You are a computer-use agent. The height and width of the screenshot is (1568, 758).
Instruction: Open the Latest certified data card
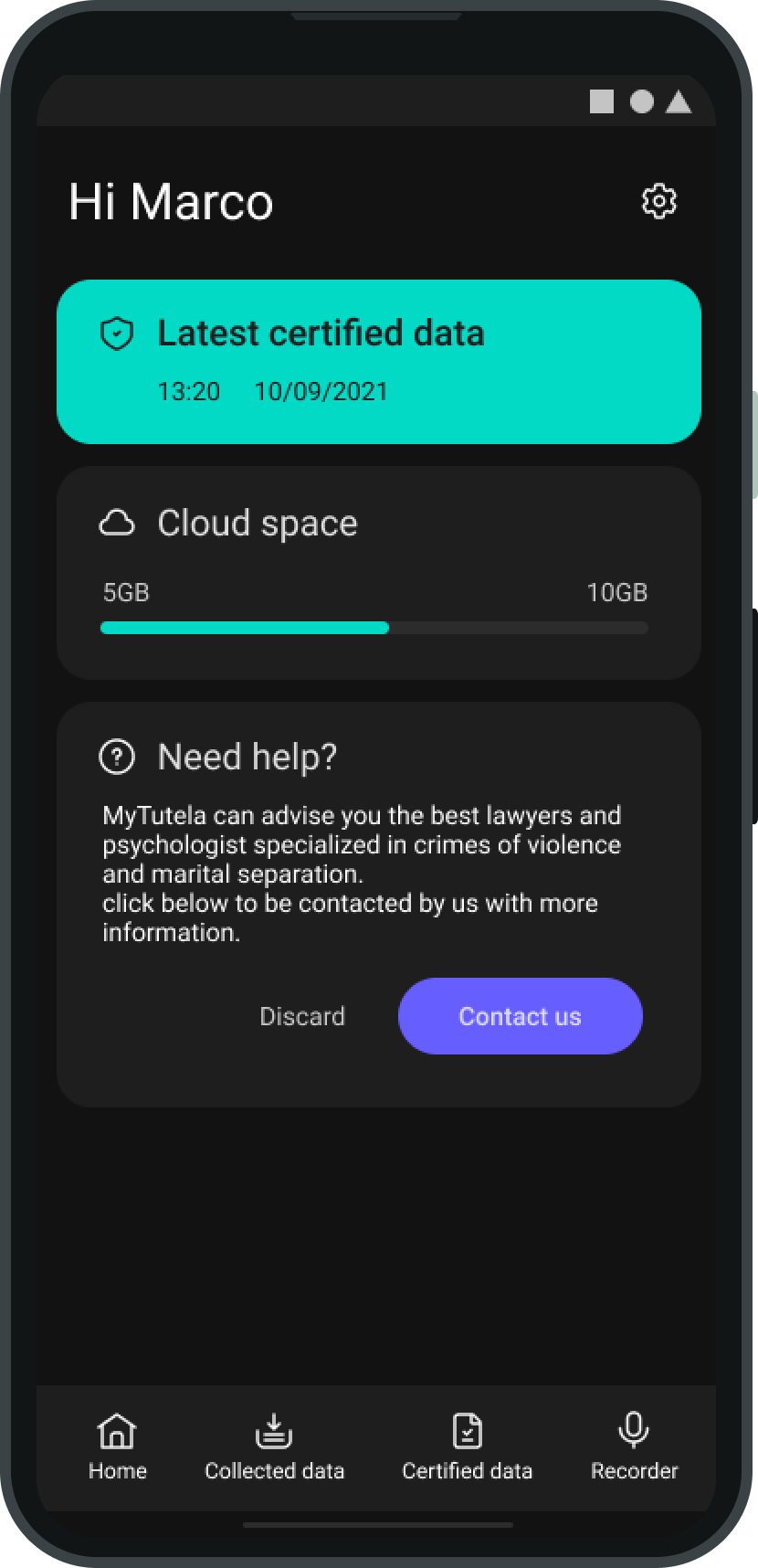click(379, 362)
